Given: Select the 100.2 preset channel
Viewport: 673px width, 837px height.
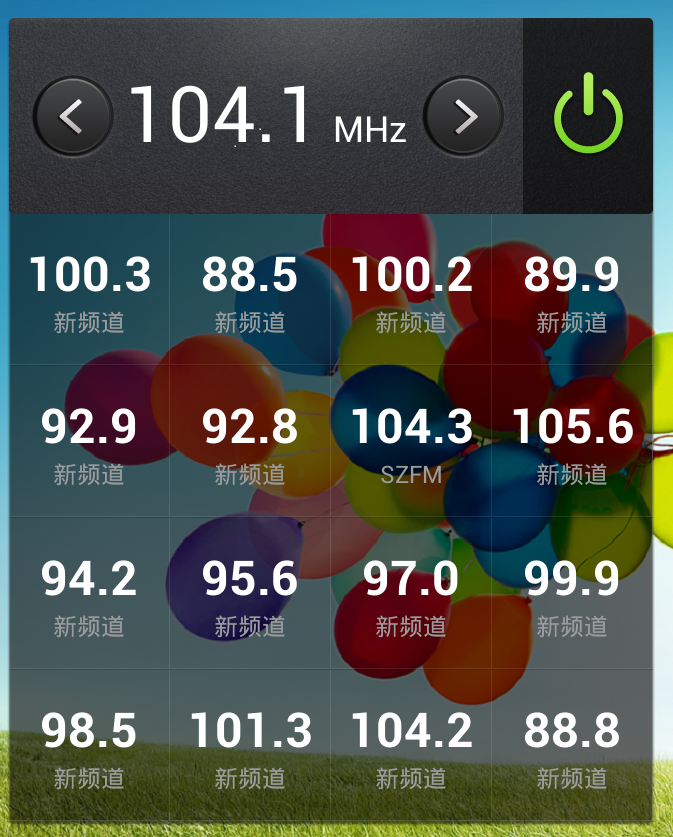Looking at the screenshot, I should (411, 290).
